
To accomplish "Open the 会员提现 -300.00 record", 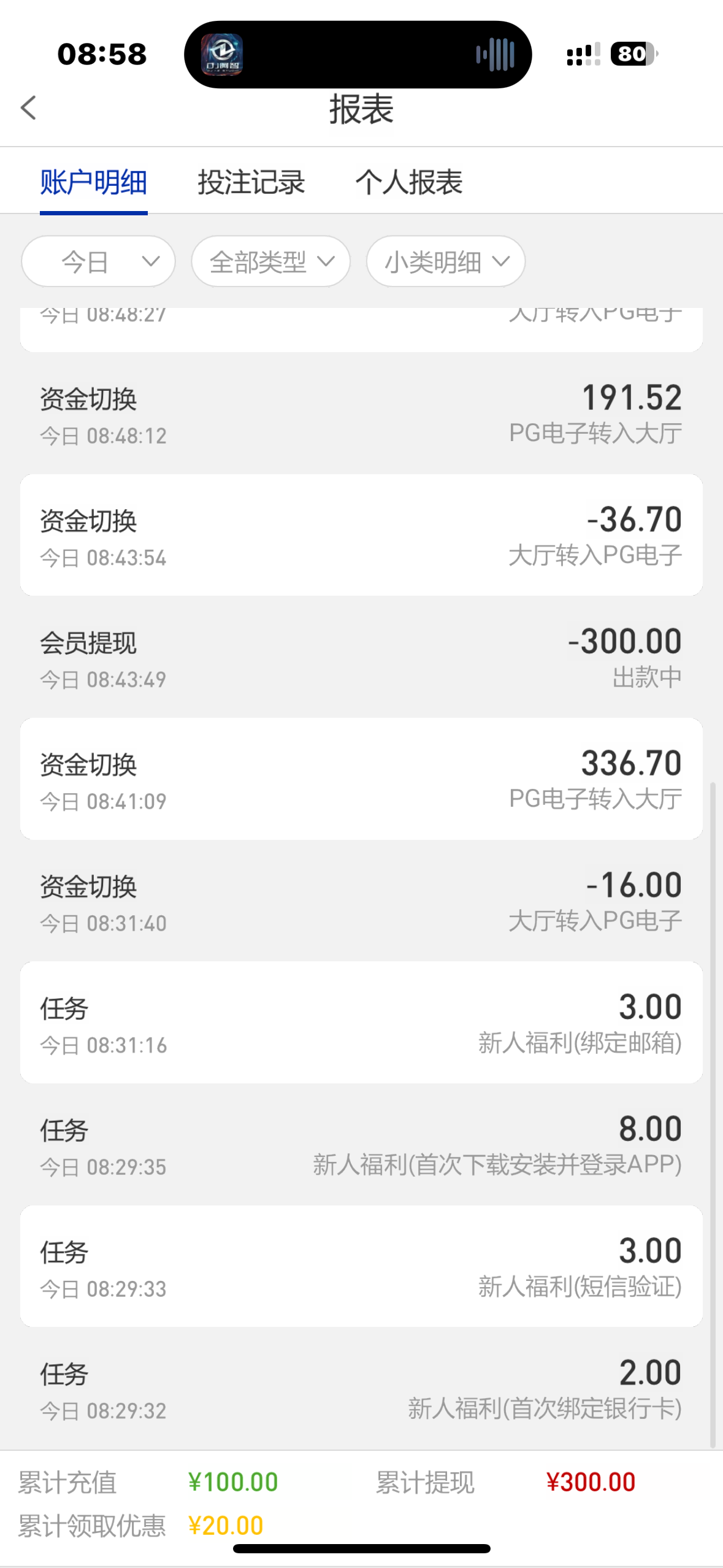I will click(x=361, y=658).
